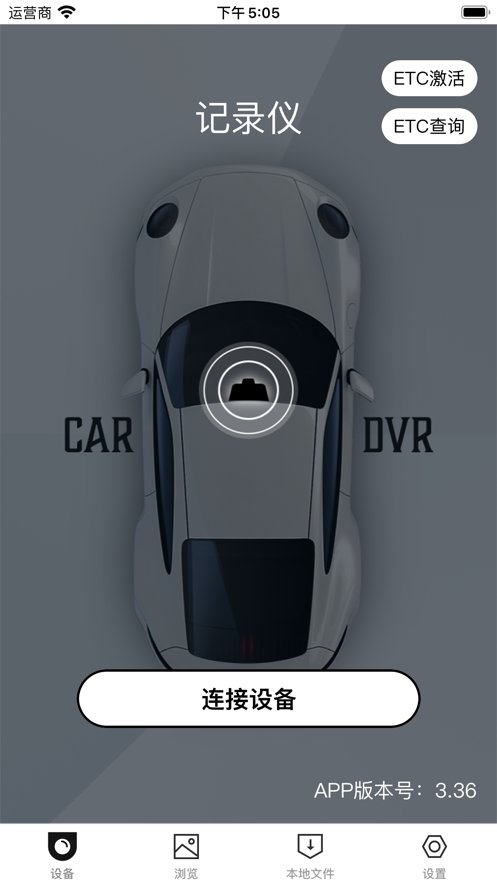Viewport: 497px width, 883px height.
Task: Go to the 设置 tab
Action: point(435,856)
